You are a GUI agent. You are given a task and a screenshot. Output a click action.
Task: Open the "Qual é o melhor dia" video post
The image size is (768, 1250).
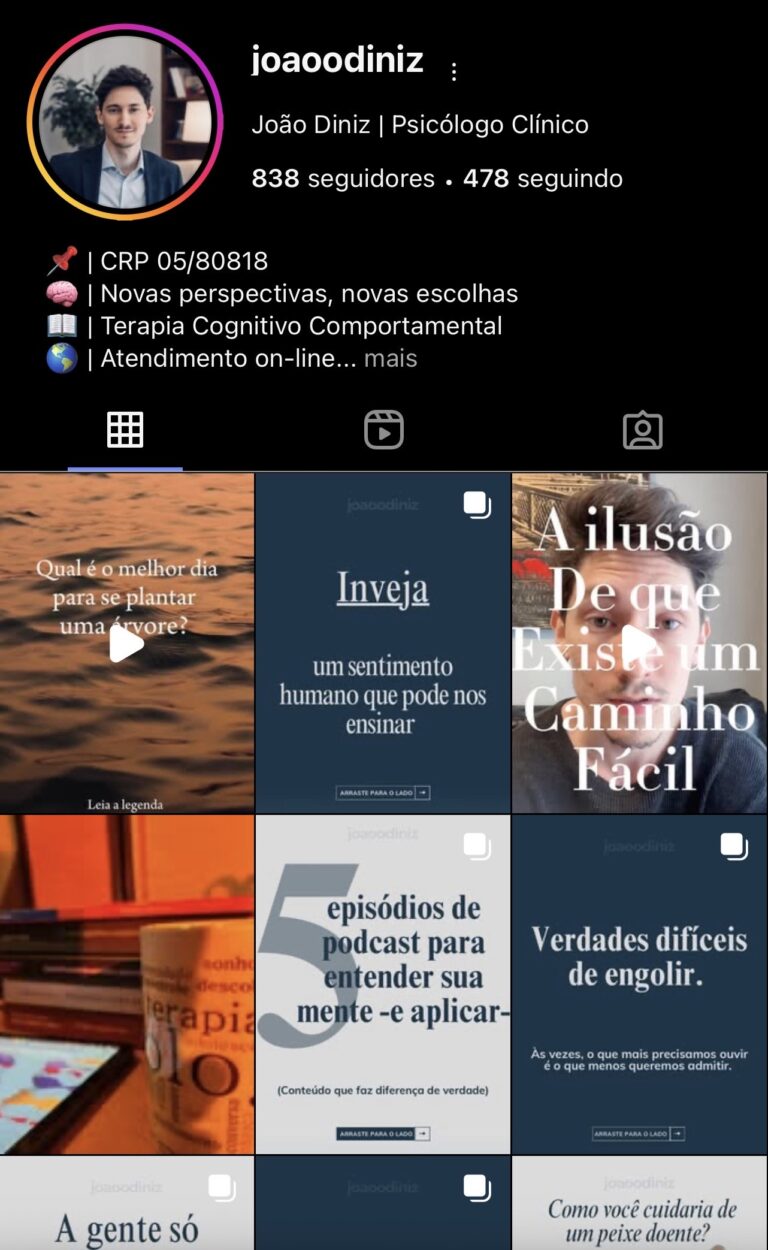(x=127, y=643)
